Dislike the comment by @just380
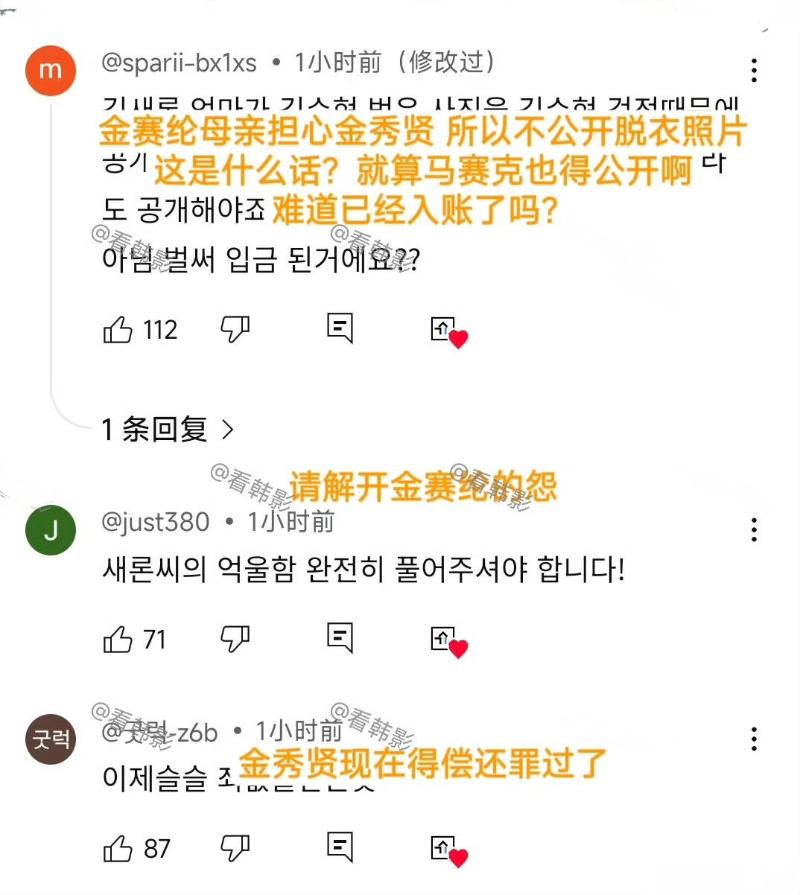The width and height of the screenshot is (800, 895). tap(235, 637)
